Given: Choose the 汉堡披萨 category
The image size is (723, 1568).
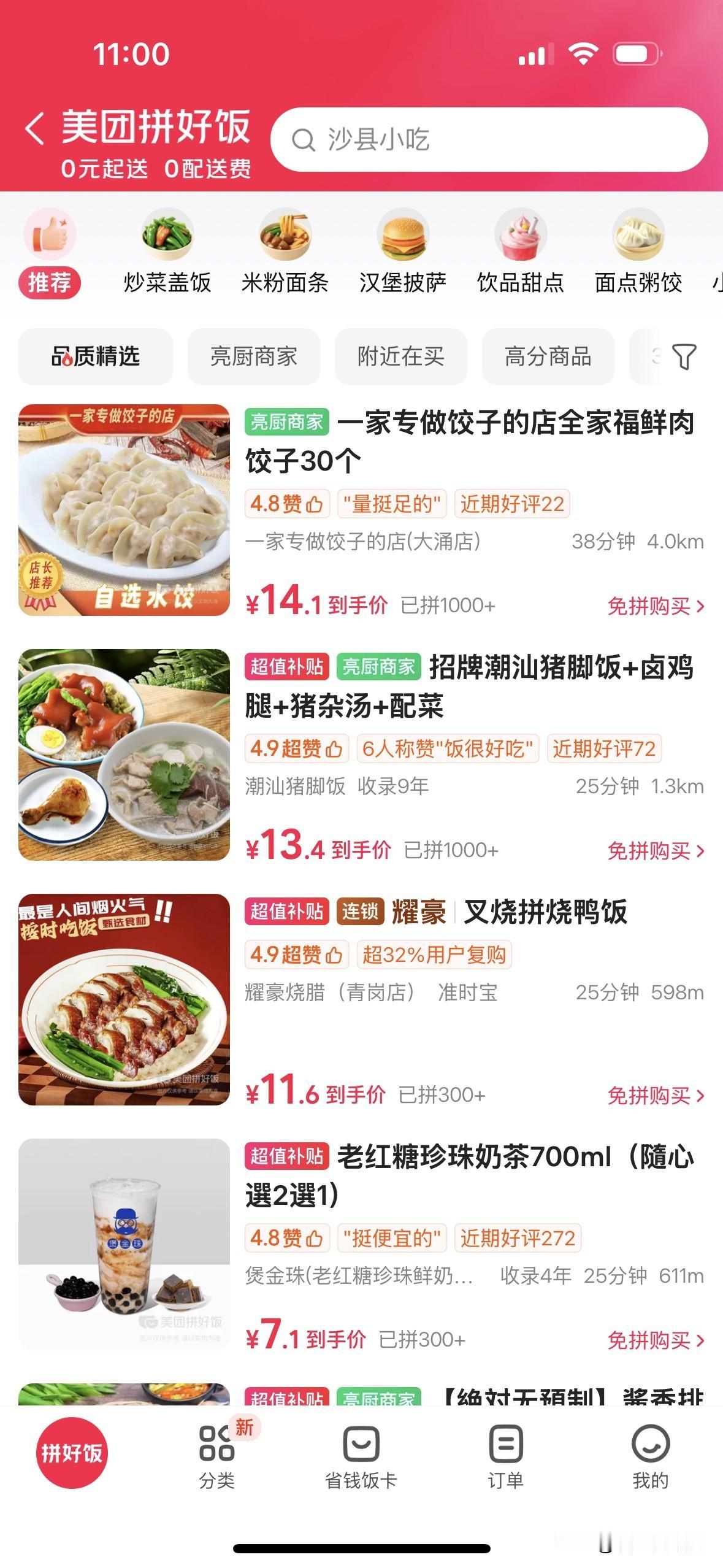Looking at the screenshot, I should [x=403, y=252].
